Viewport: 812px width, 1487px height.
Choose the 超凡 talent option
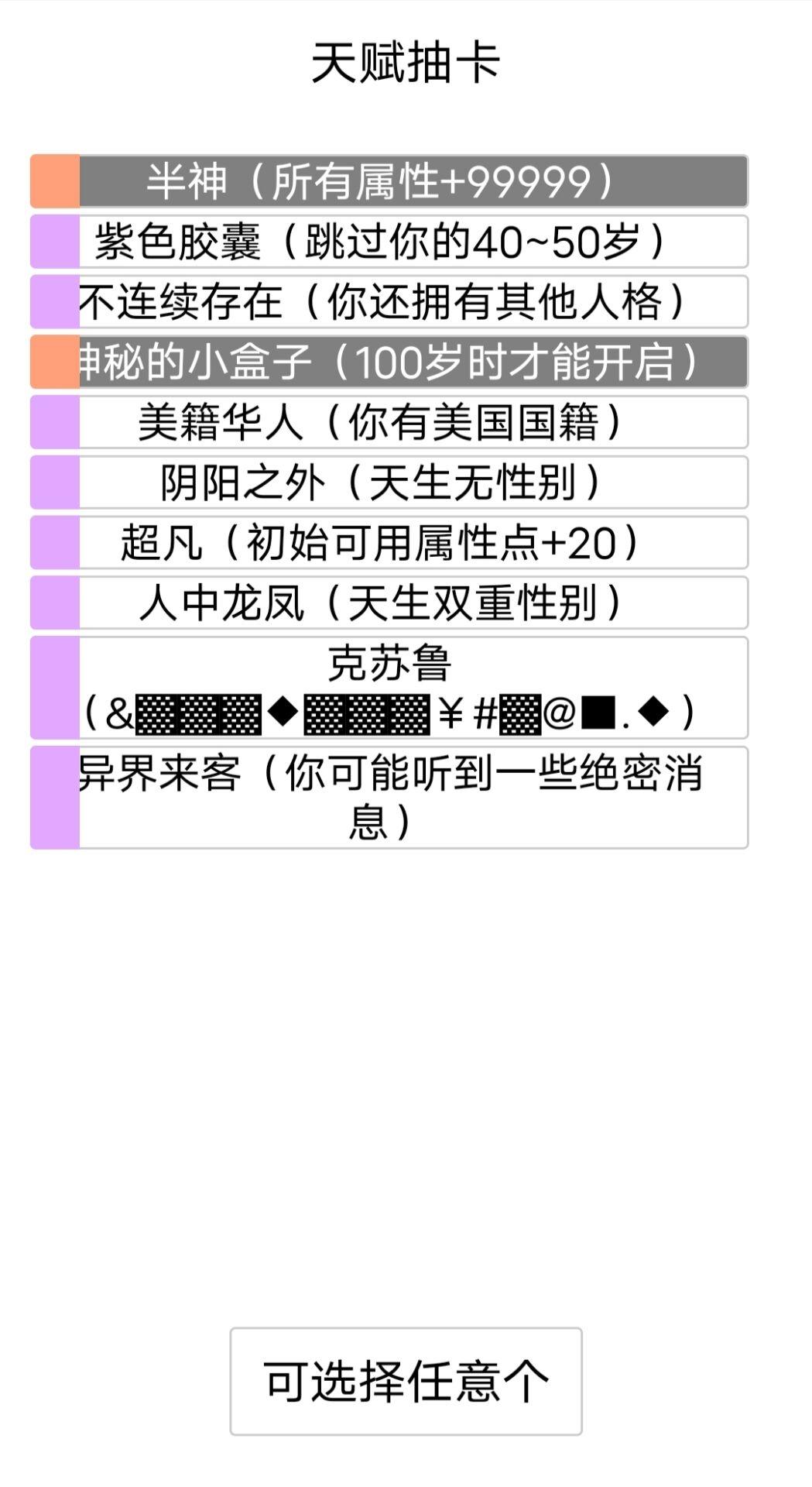389,542
